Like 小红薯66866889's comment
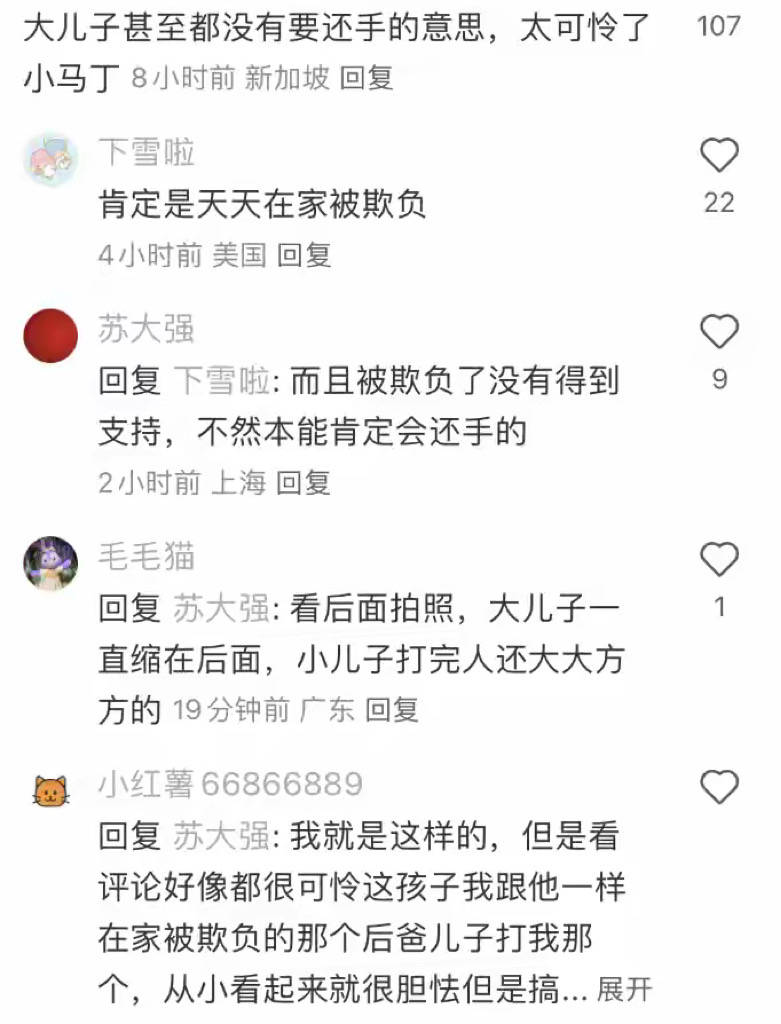The image size is (781, 1024). pos(718,788)
